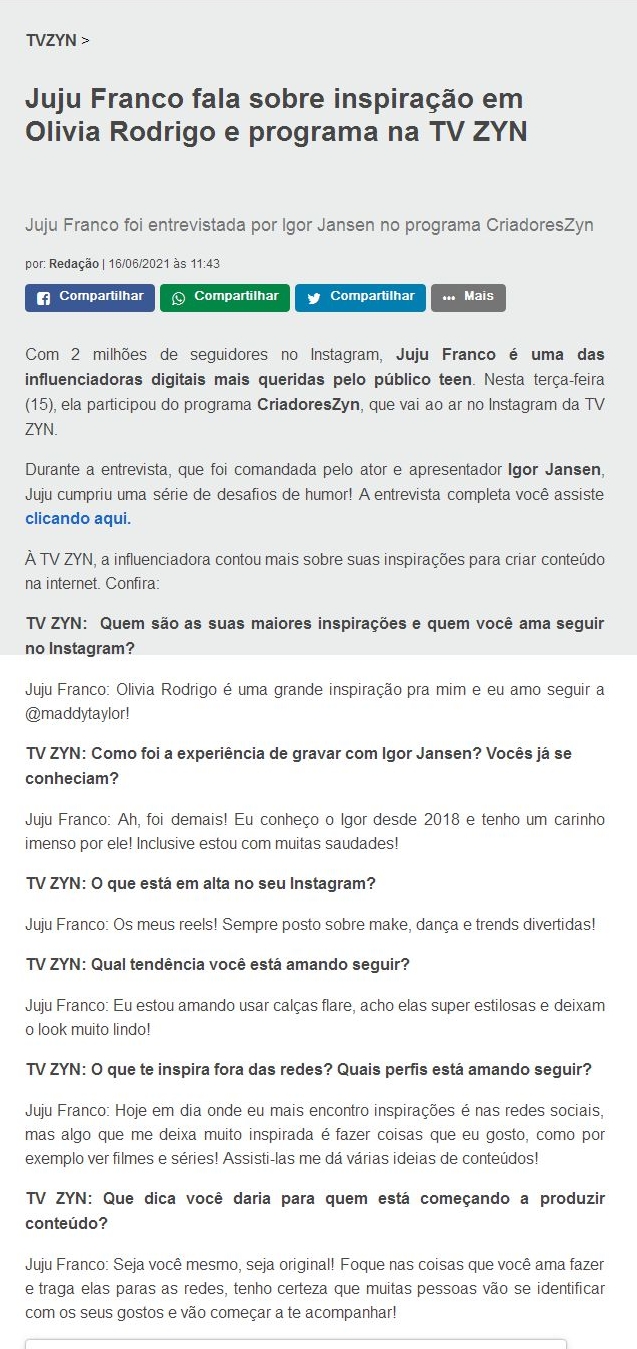
Task: Open the Mais sharing options
Action: pos(468,298)
